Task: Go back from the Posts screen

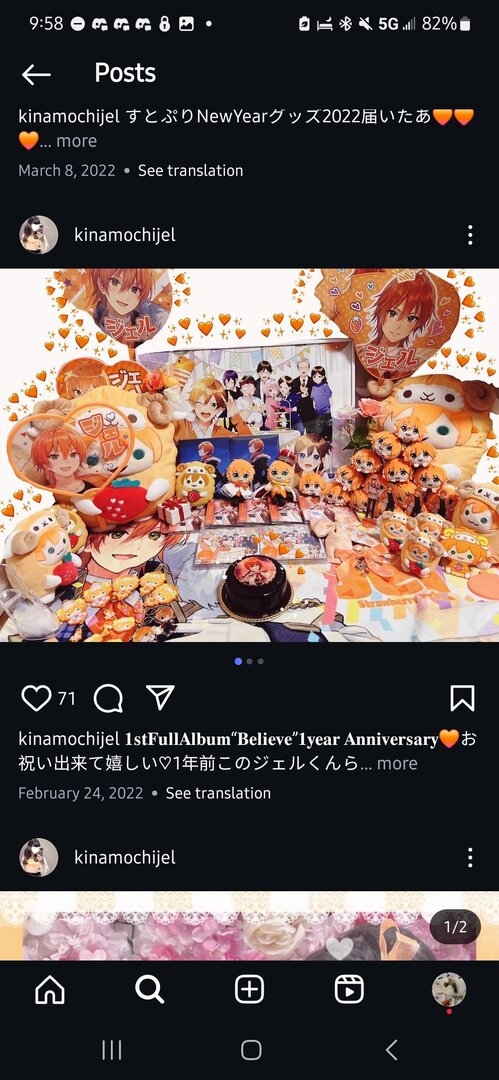Action: [x=36, y=74]
